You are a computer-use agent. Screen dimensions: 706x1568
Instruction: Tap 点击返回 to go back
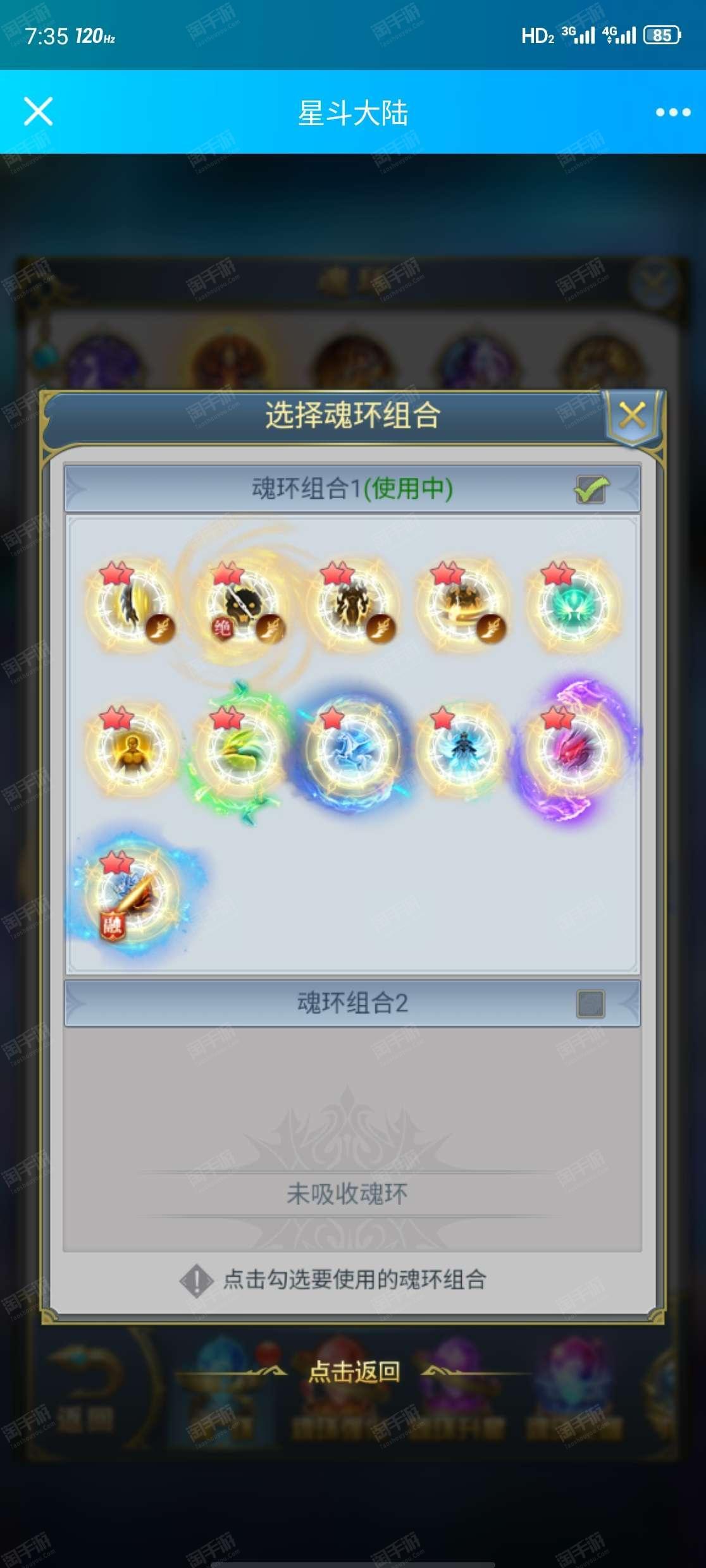coord(353,1371)
